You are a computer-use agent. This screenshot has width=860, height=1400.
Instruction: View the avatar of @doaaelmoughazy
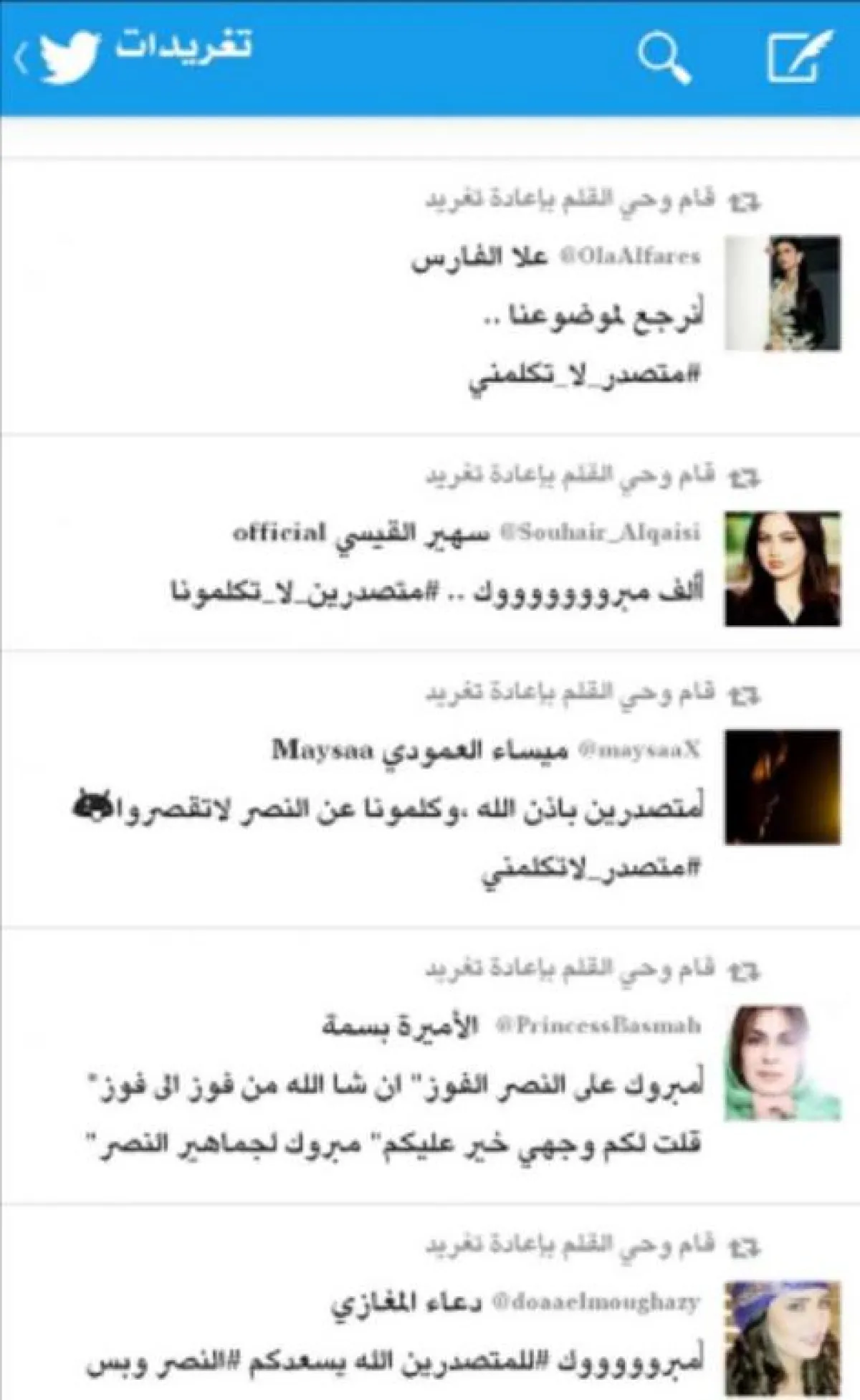click(782, 1339)
